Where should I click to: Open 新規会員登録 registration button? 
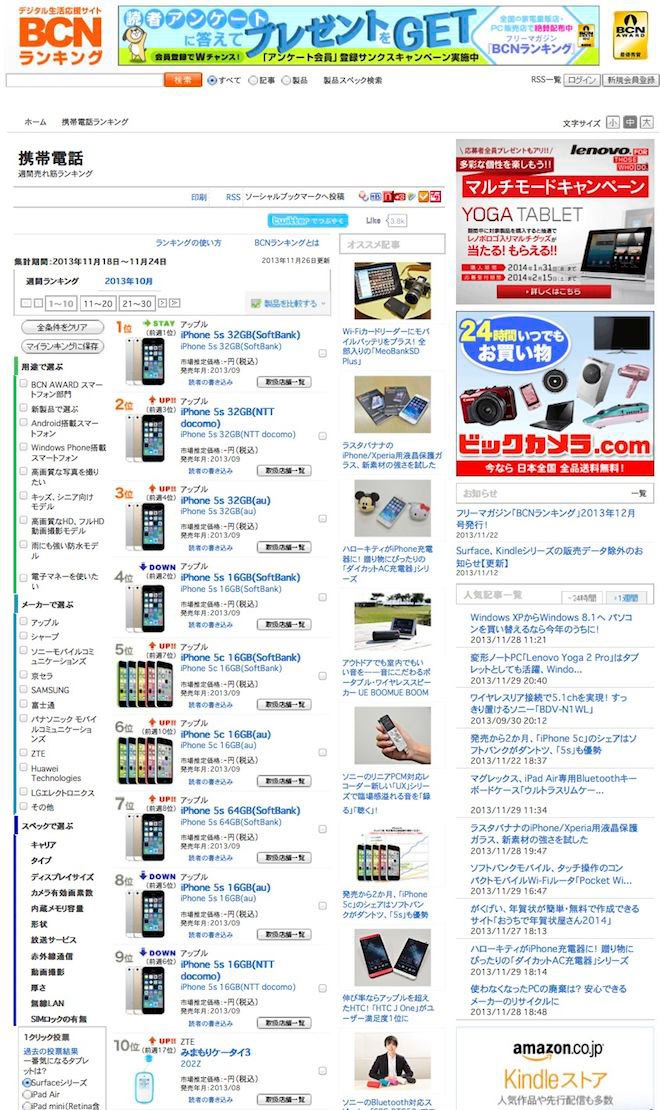coord(629,80)
